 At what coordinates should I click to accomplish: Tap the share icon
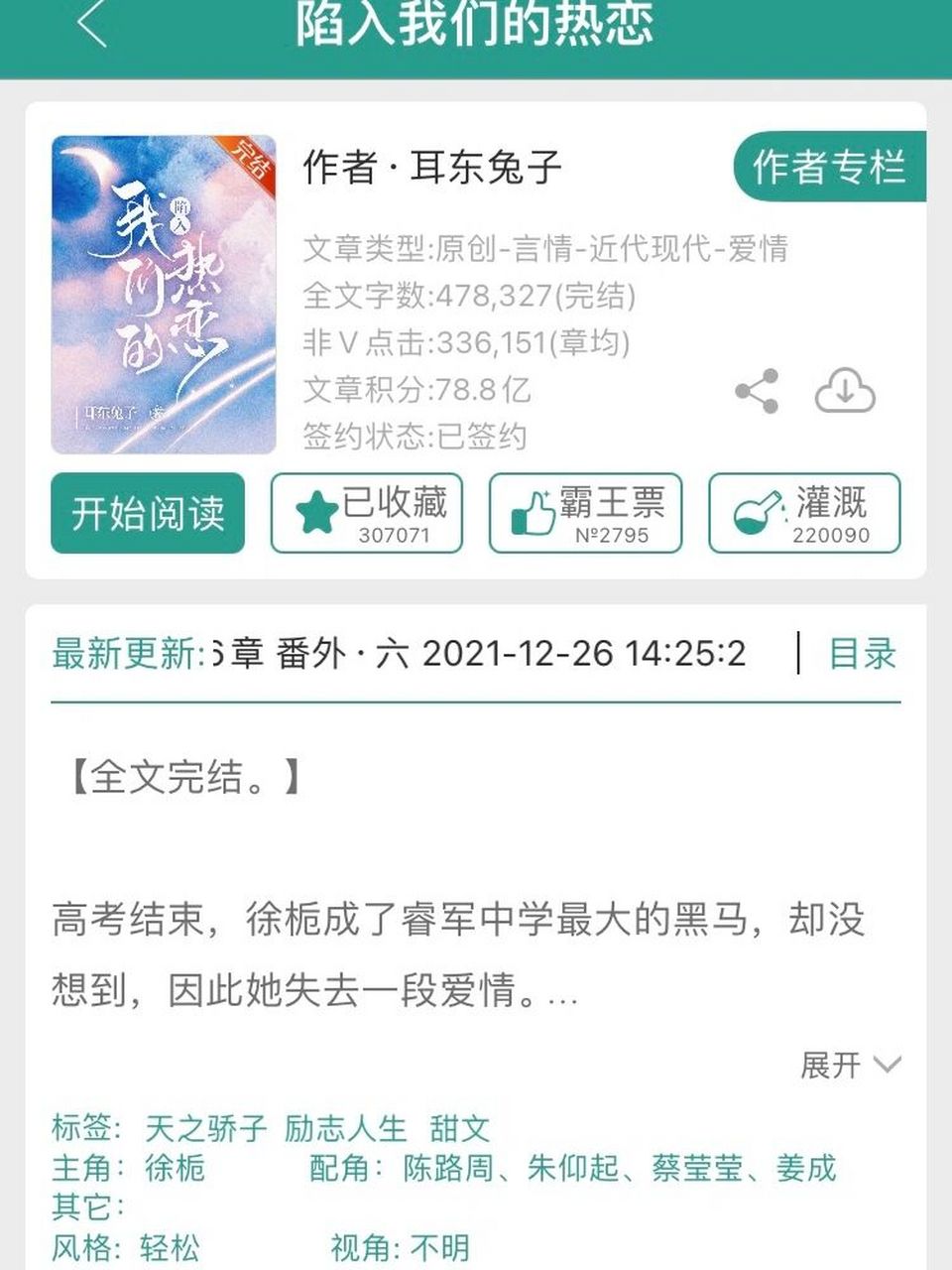pyautogui.click(x=756, y=390)
